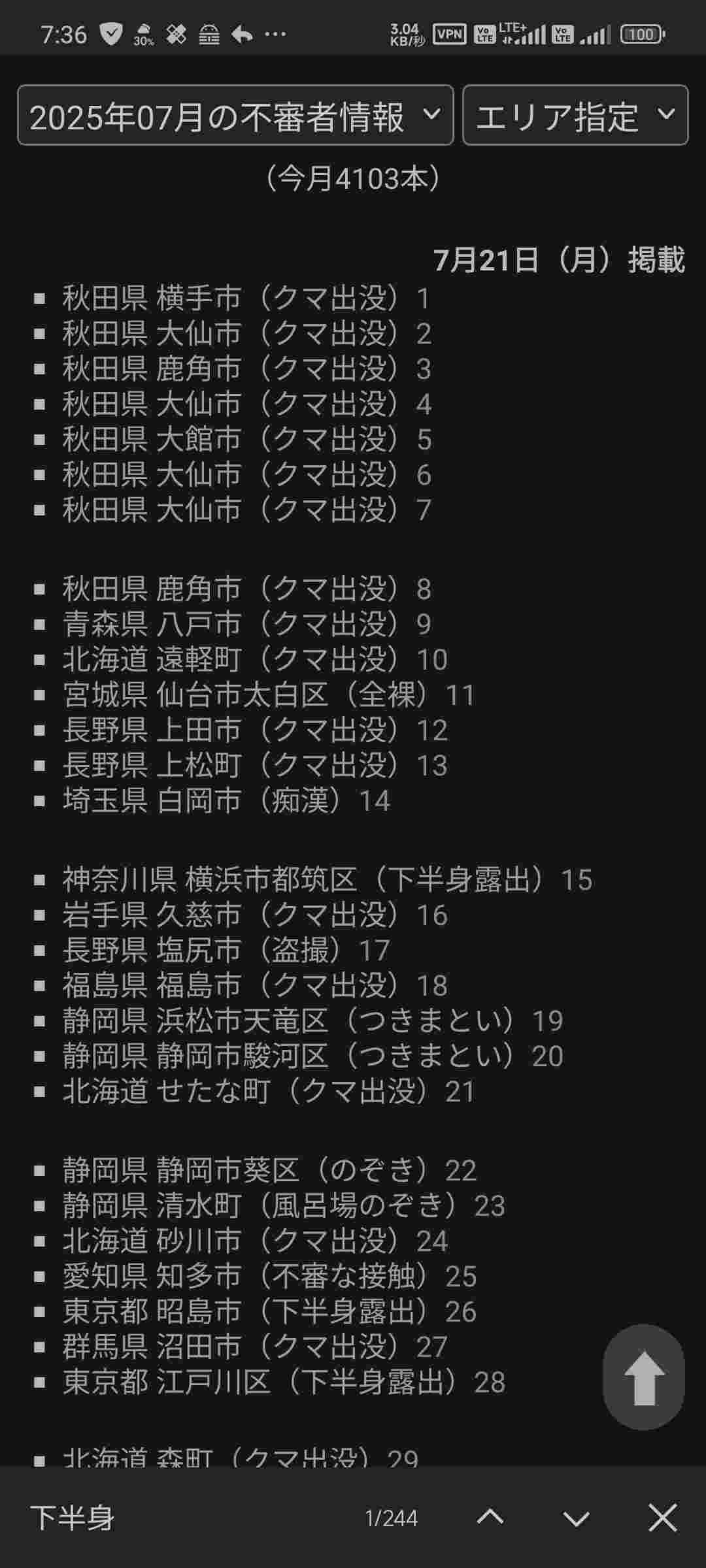
Task: Open 神奈川県 横浜市都筑区（下半身露出）15 report
Action: (327, 879)
